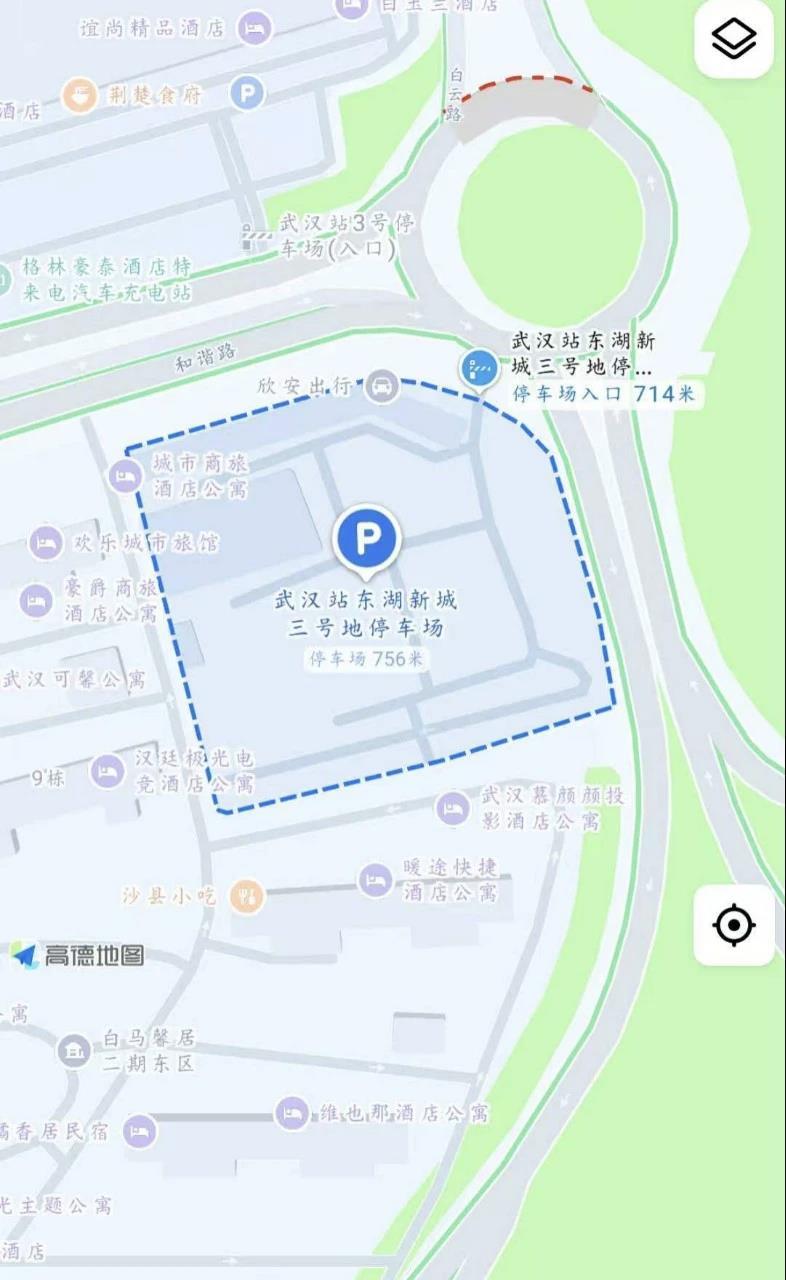Screen dimensions: 786x1280
Task: Open the map layers switcher
Action: point(734,39)
